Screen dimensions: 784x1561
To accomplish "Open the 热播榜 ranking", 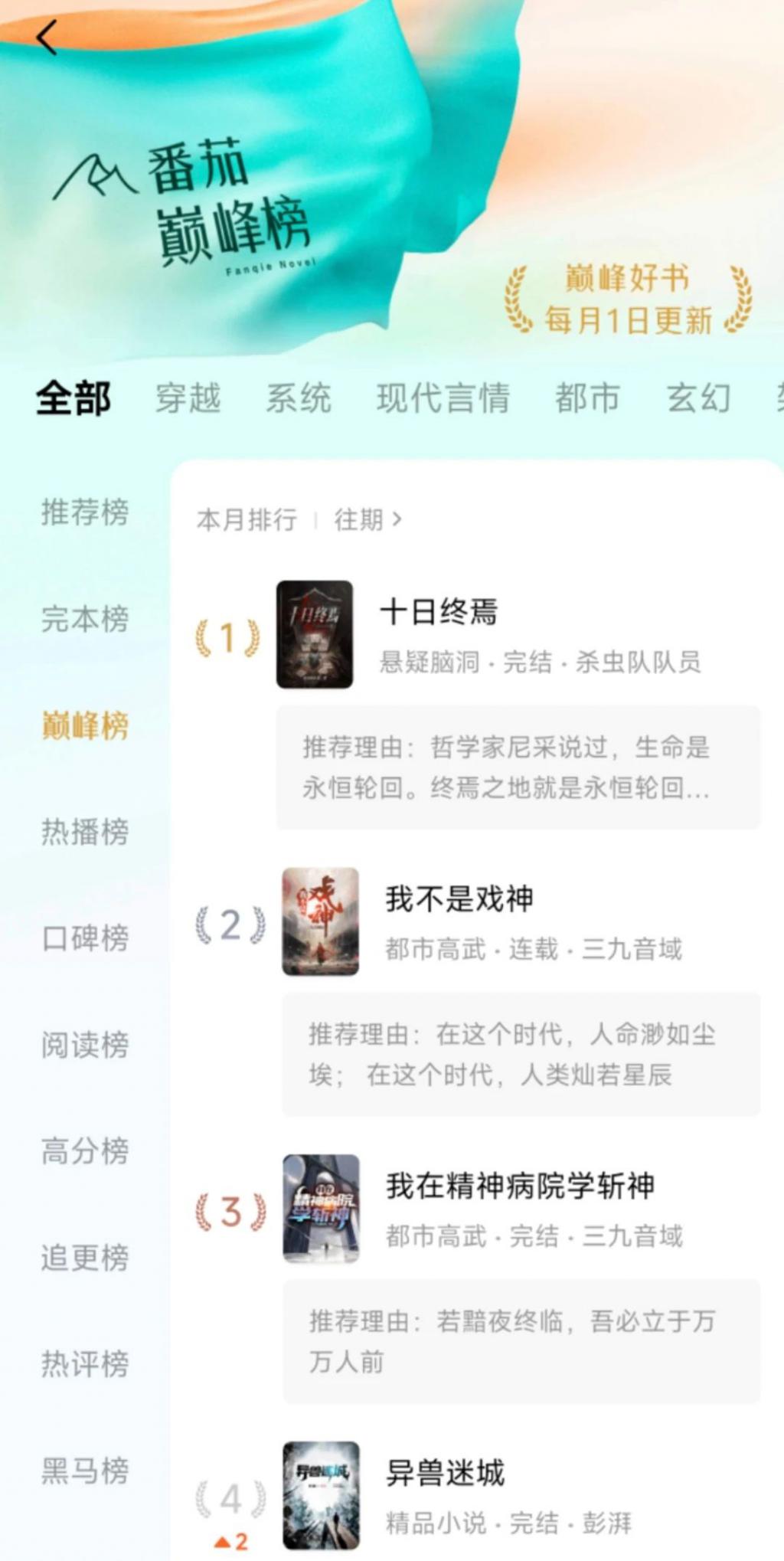I will pos(85,831).
